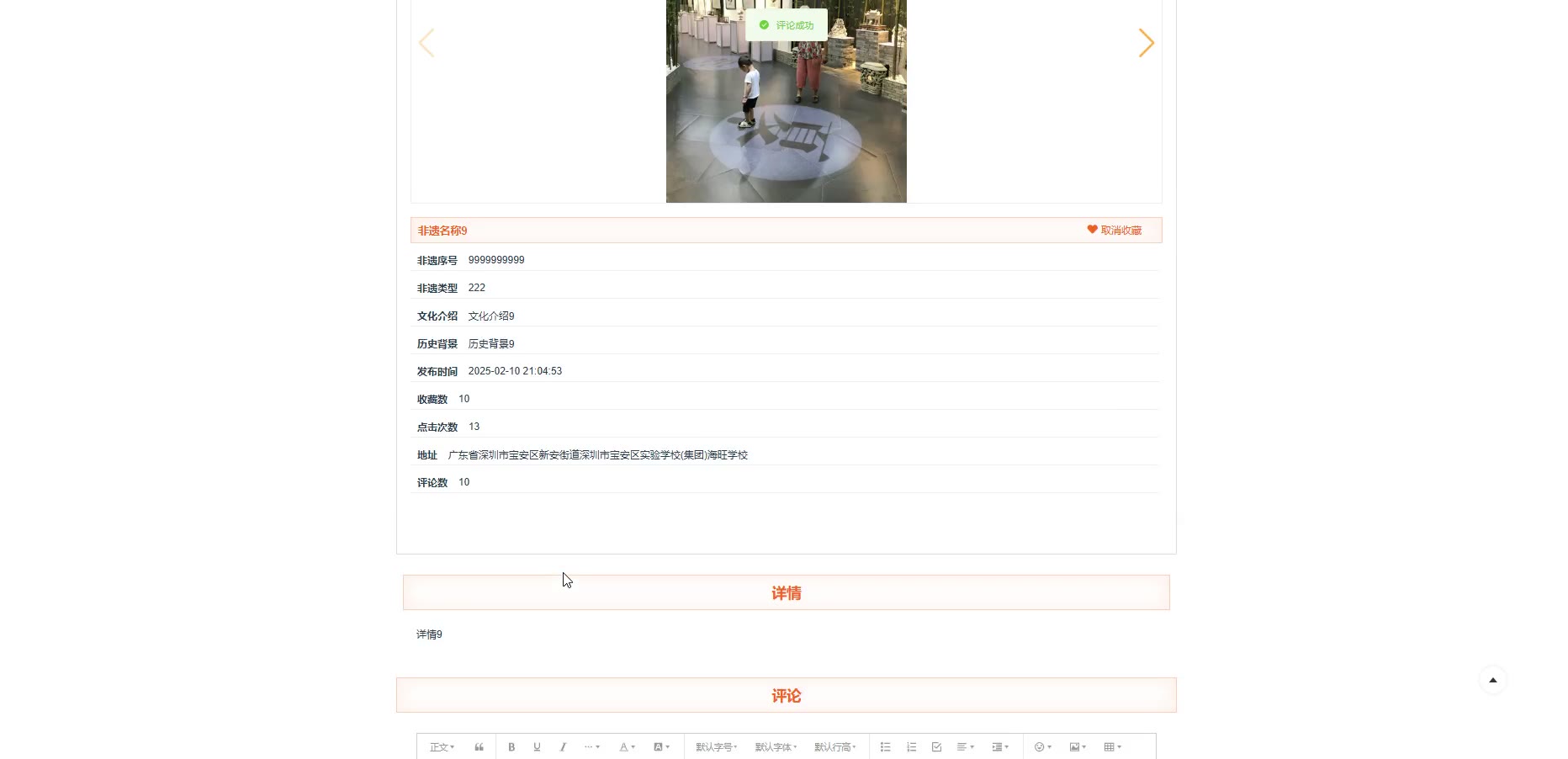Apply underline formatting
Image resolution: width=1568 pixels, height=759 pixels.
point(537,747)
